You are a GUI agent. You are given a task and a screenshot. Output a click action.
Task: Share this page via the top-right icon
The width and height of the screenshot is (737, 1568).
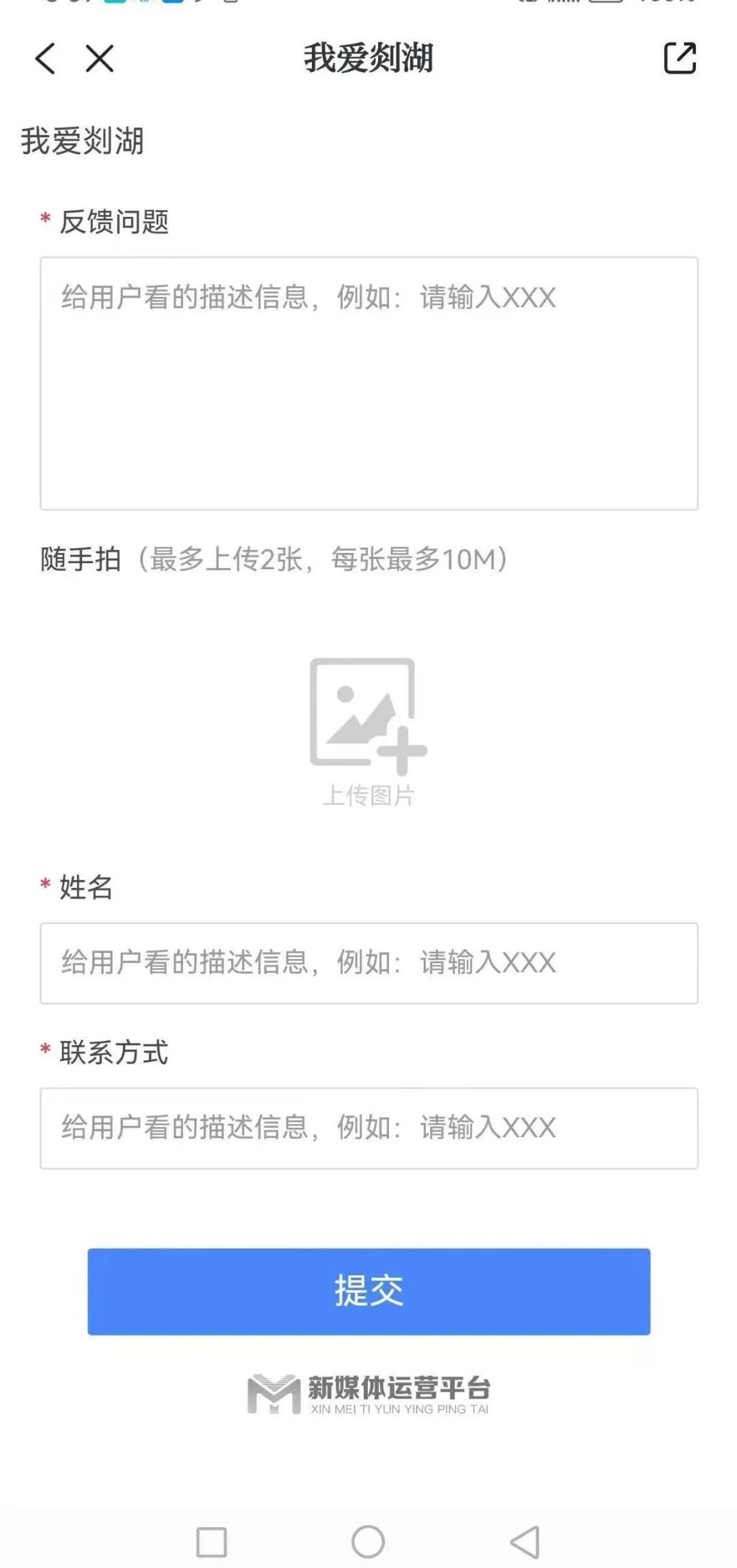(680, 58)
